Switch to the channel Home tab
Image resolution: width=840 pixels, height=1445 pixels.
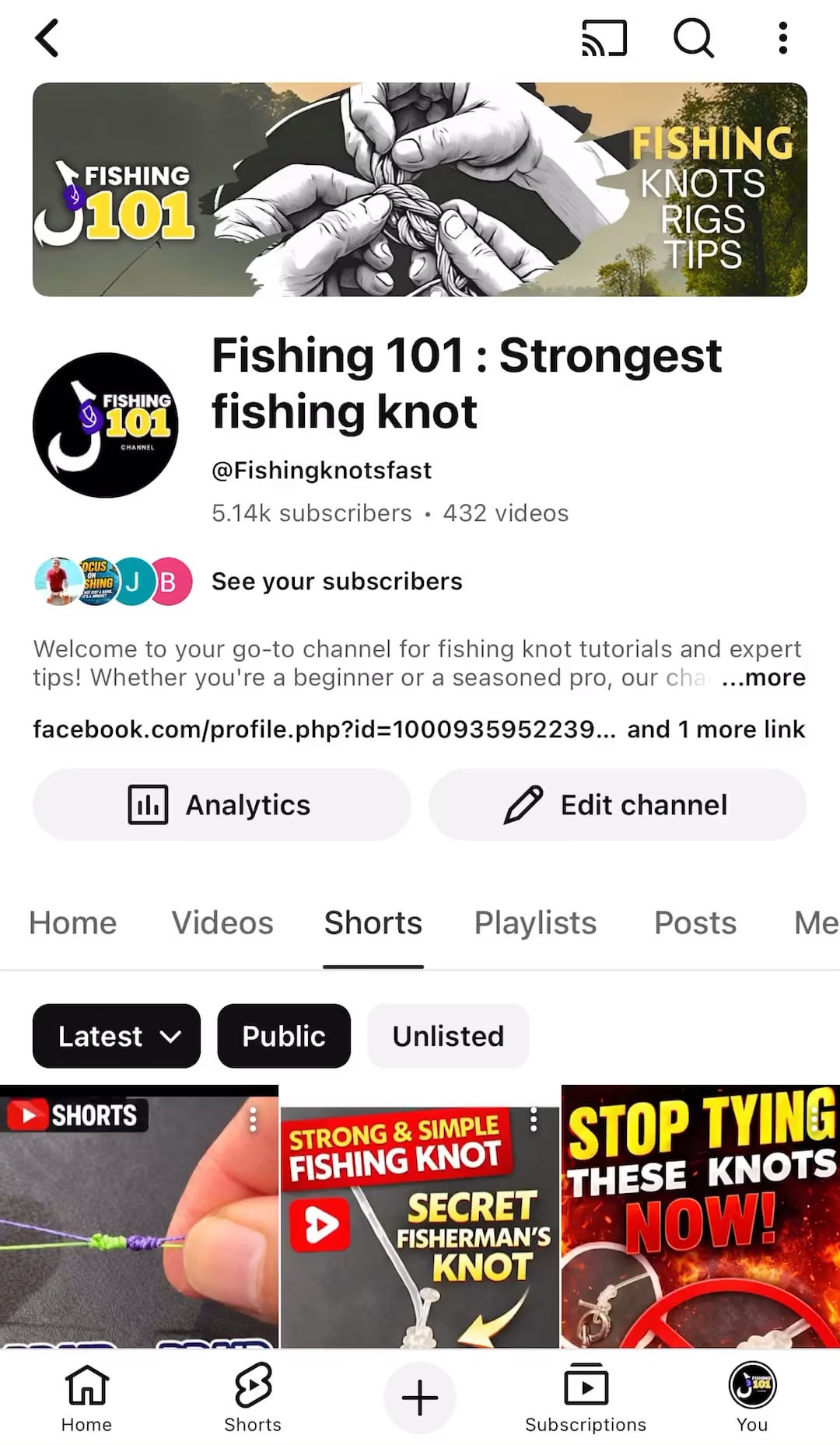pyautogui.click(x=73, y=923)
